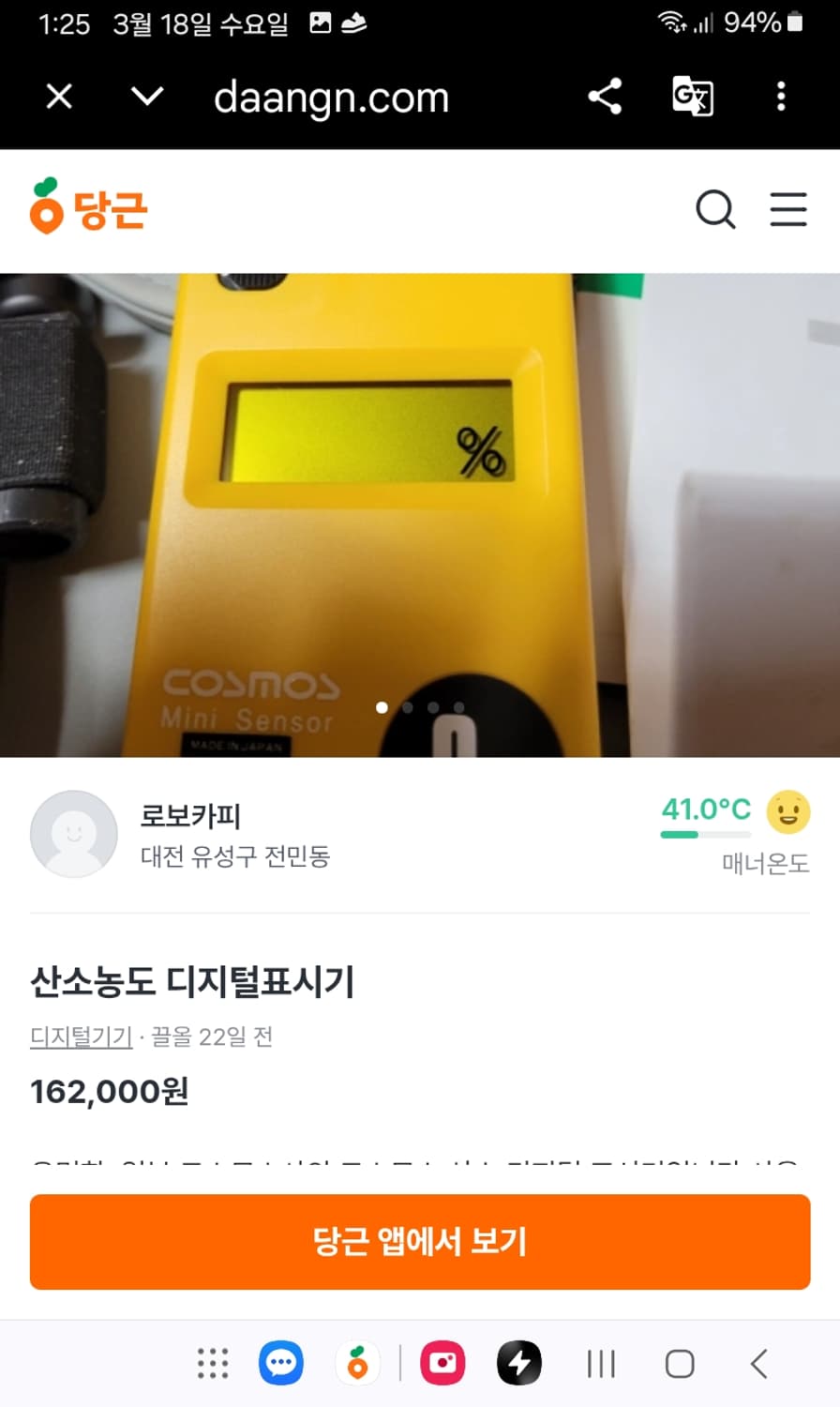Tap the 당근 앱에서 보기 button
The image size is (840, 1407).
point(420,1242)
